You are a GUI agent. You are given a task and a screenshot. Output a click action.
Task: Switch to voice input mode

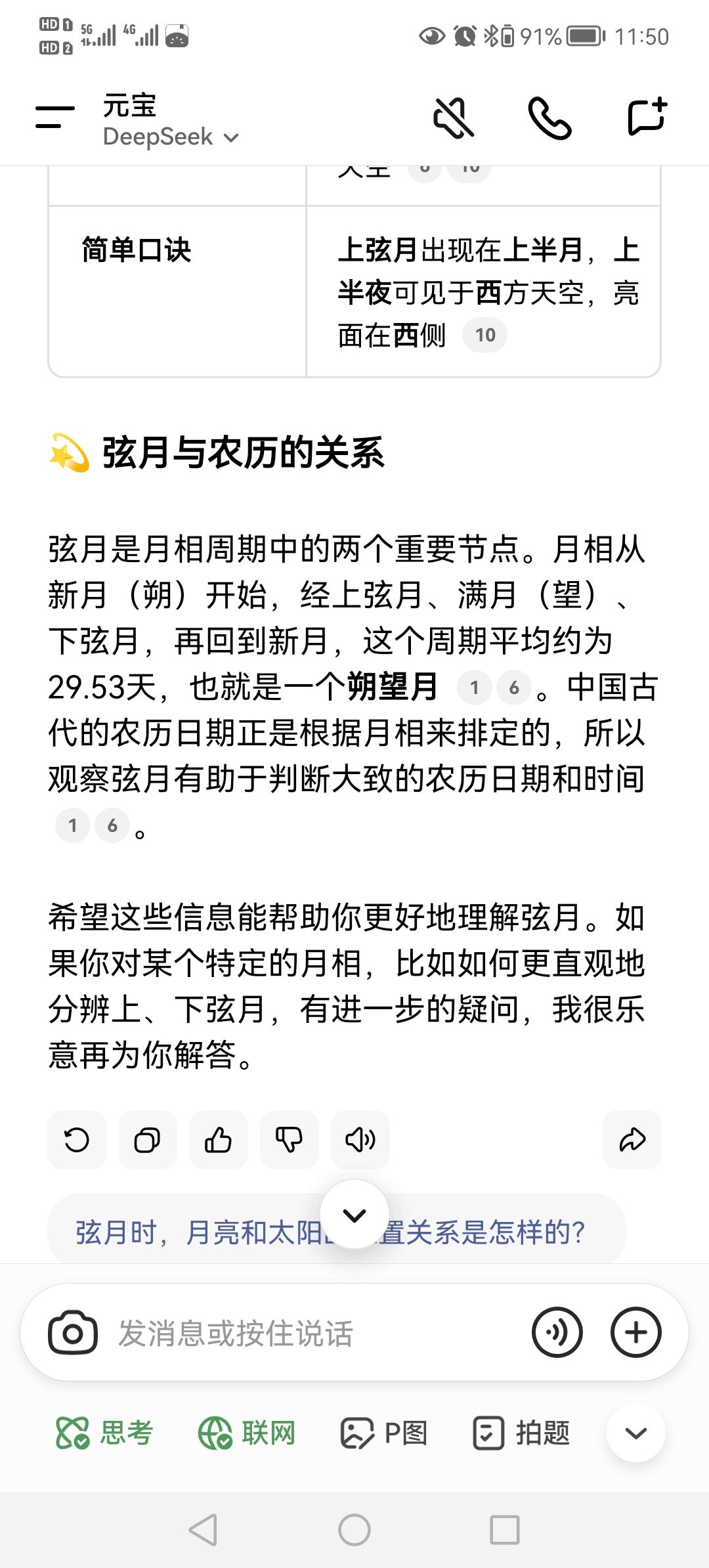coord(557,1332)
